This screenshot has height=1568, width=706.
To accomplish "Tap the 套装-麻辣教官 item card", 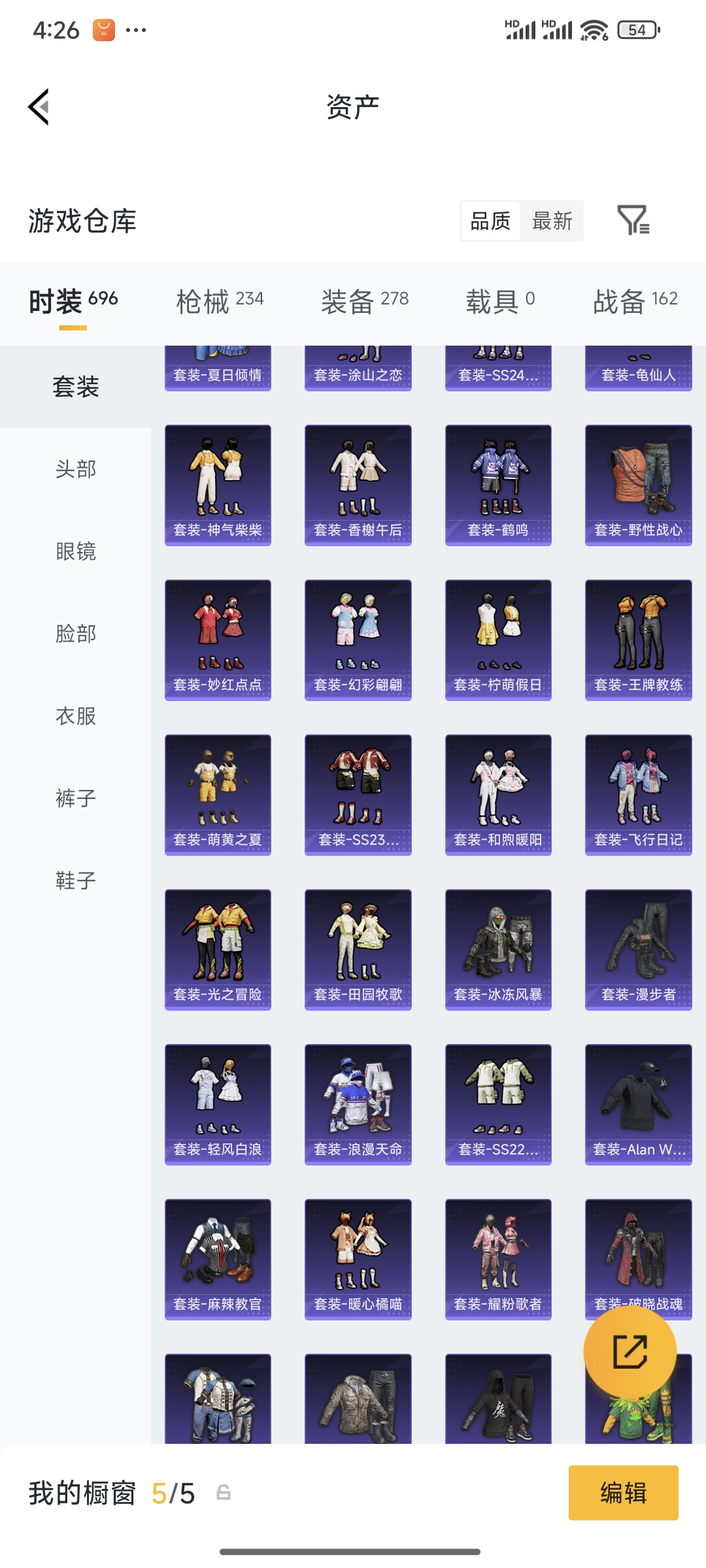I will (x=217, y=1260).
